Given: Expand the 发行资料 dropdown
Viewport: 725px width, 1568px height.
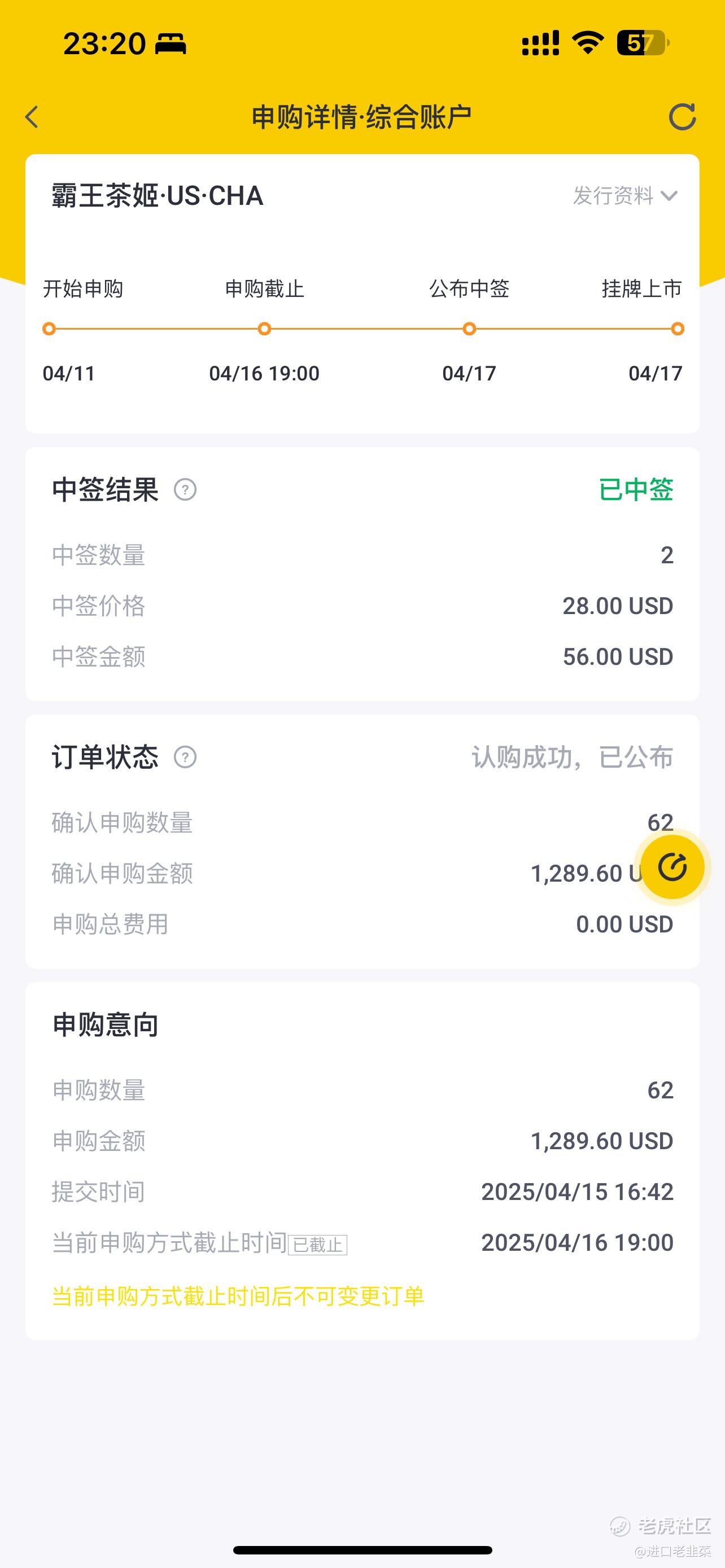Looking at the screenshot, I should click(625, 195).
